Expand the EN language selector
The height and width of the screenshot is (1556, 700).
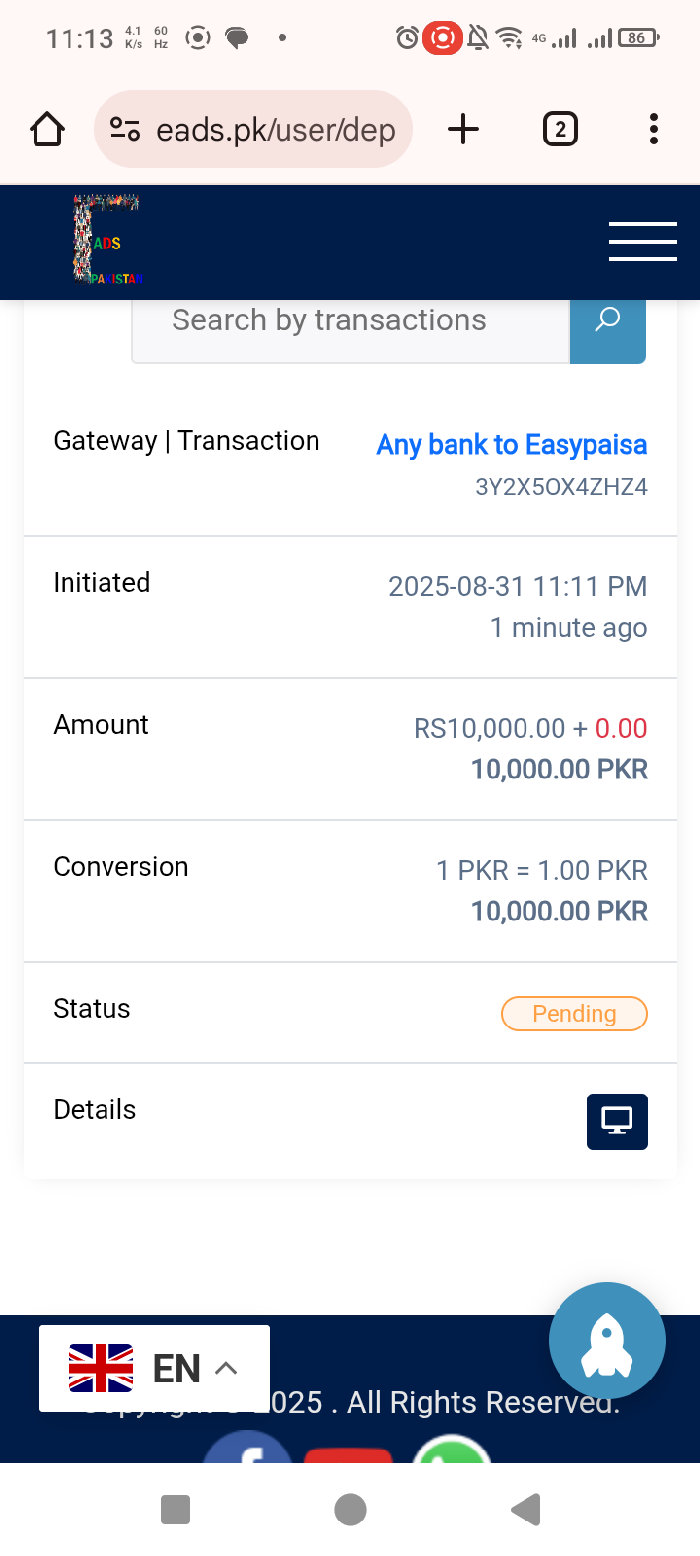[x=154, y=1368]
